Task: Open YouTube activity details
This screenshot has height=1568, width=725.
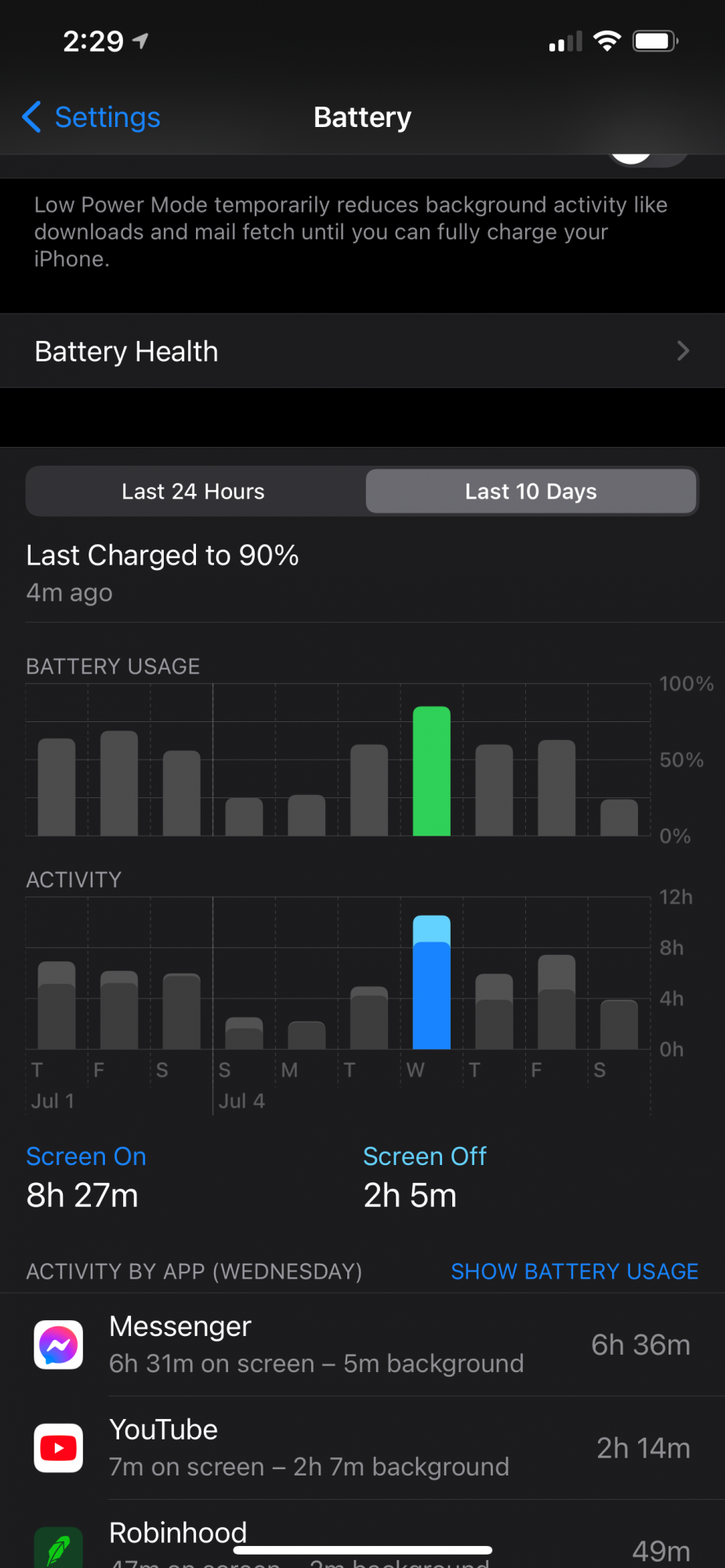Action: coord(362,1448)
